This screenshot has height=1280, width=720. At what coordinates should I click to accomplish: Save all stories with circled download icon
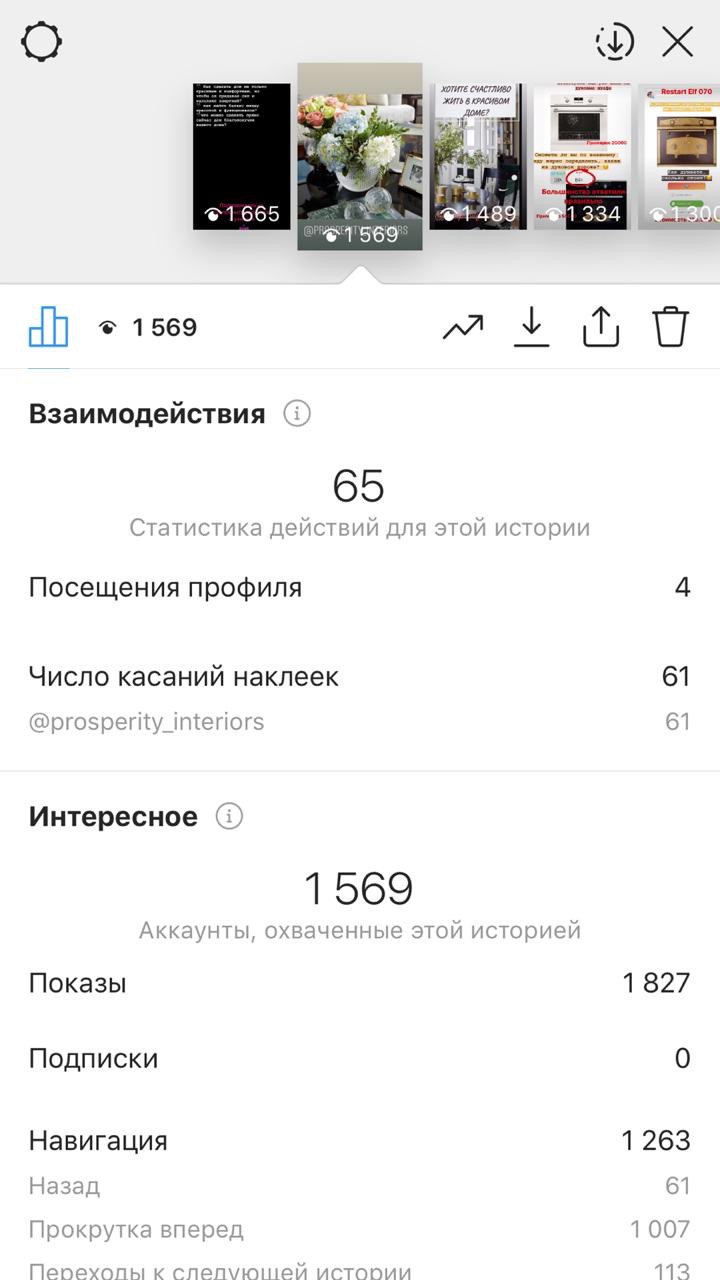click(615, 42)
